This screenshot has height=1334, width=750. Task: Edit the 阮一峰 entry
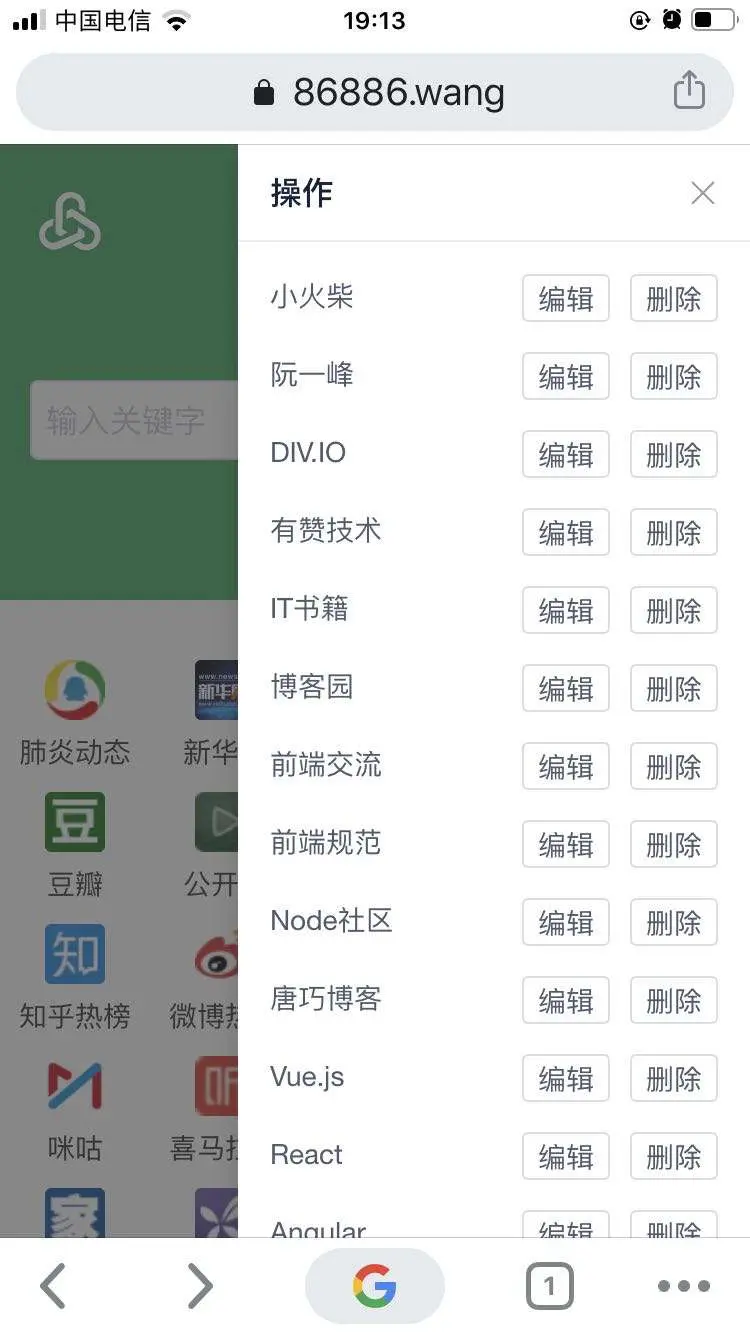tap(566, 376)
